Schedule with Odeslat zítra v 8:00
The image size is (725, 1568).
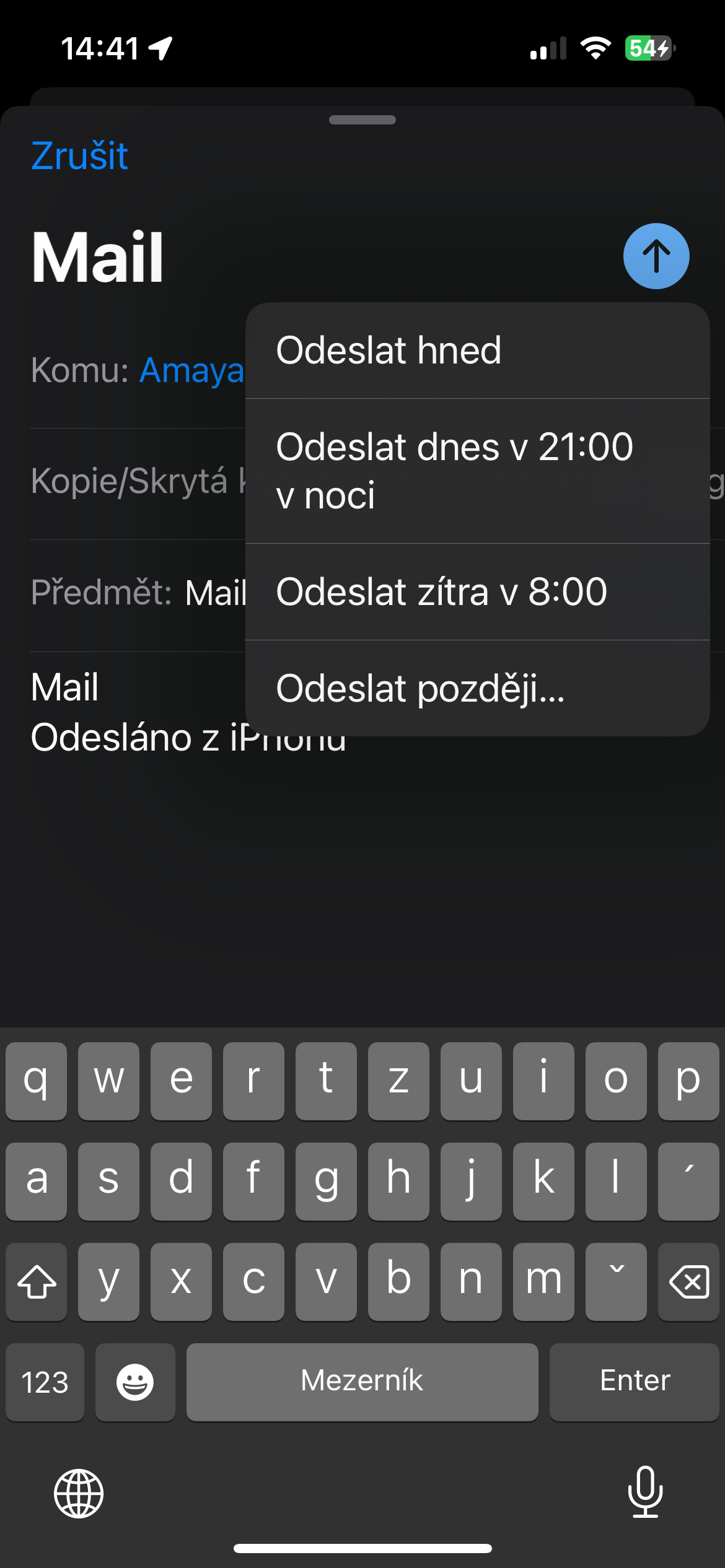477,591
